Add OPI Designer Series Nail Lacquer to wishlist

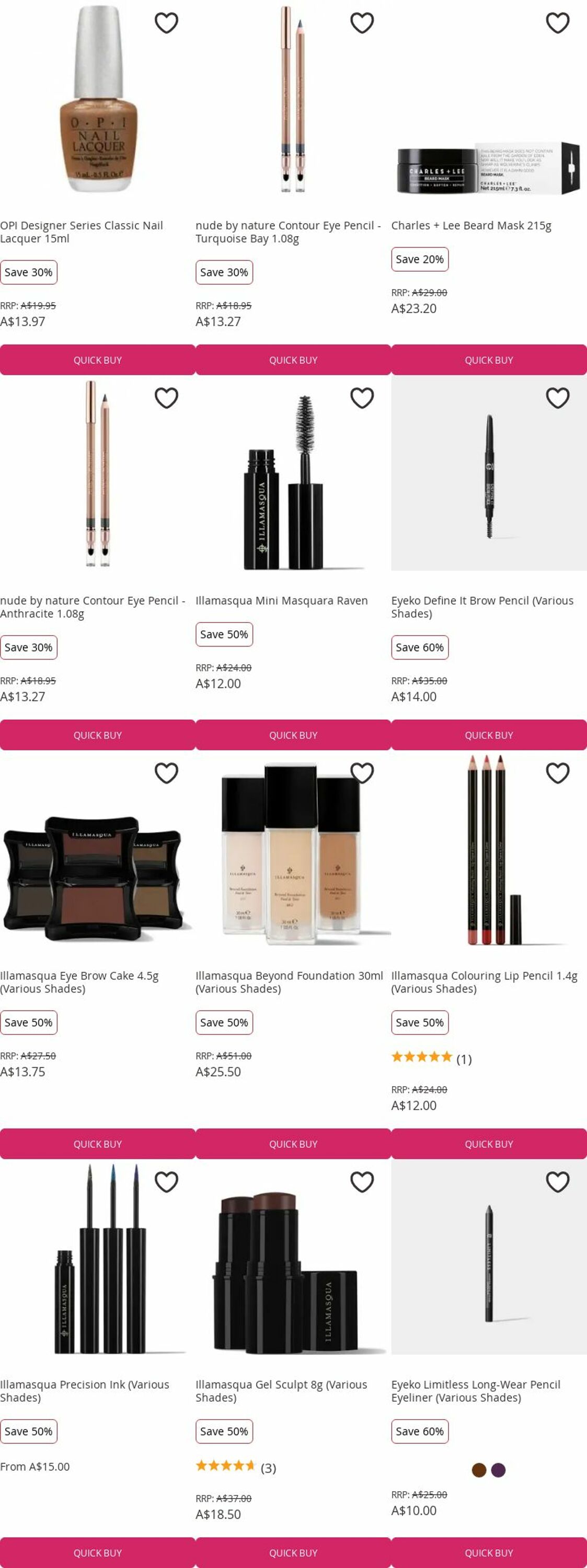coord(166,23)
